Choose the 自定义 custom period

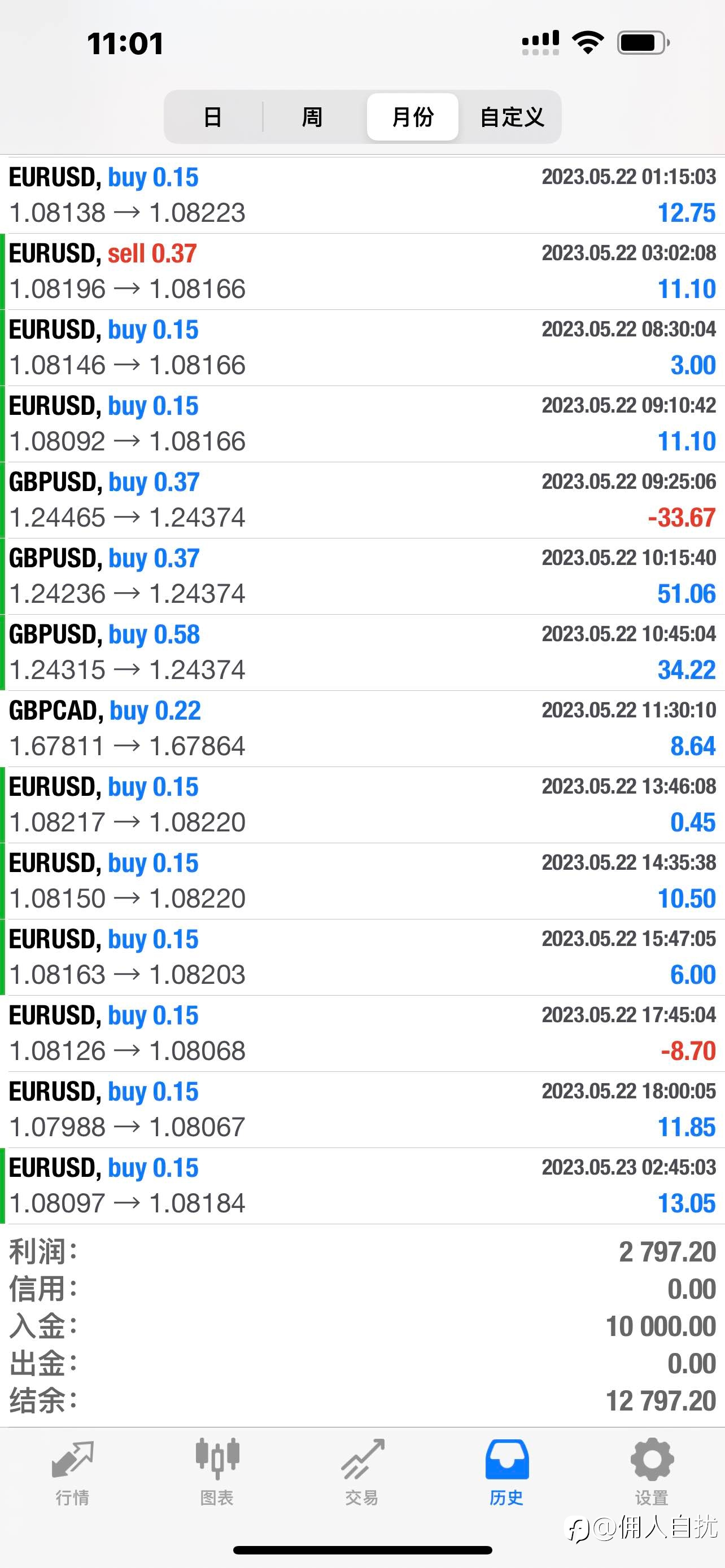pos(512,117)
